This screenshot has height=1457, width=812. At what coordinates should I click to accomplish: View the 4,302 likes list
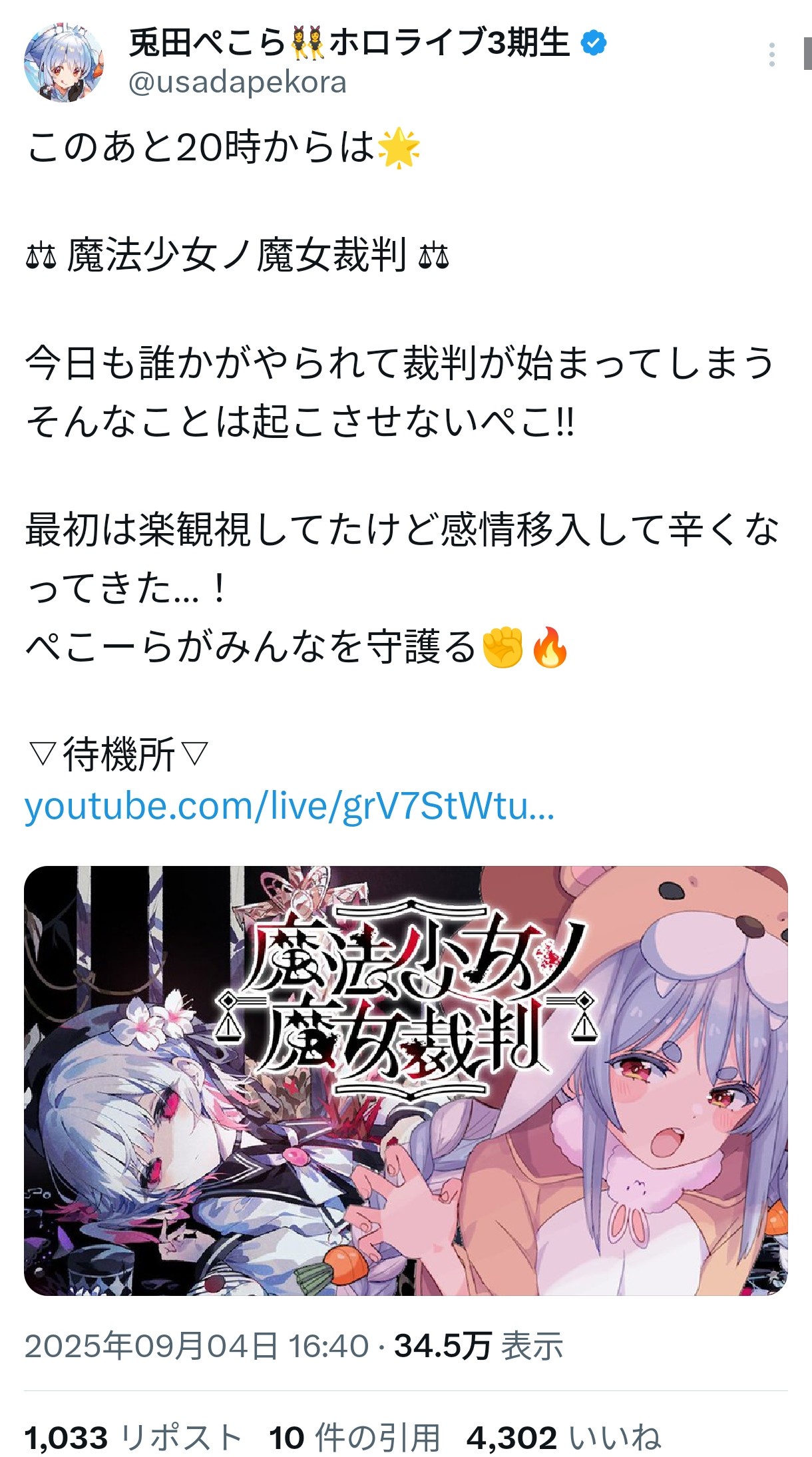coord(563,1438)
